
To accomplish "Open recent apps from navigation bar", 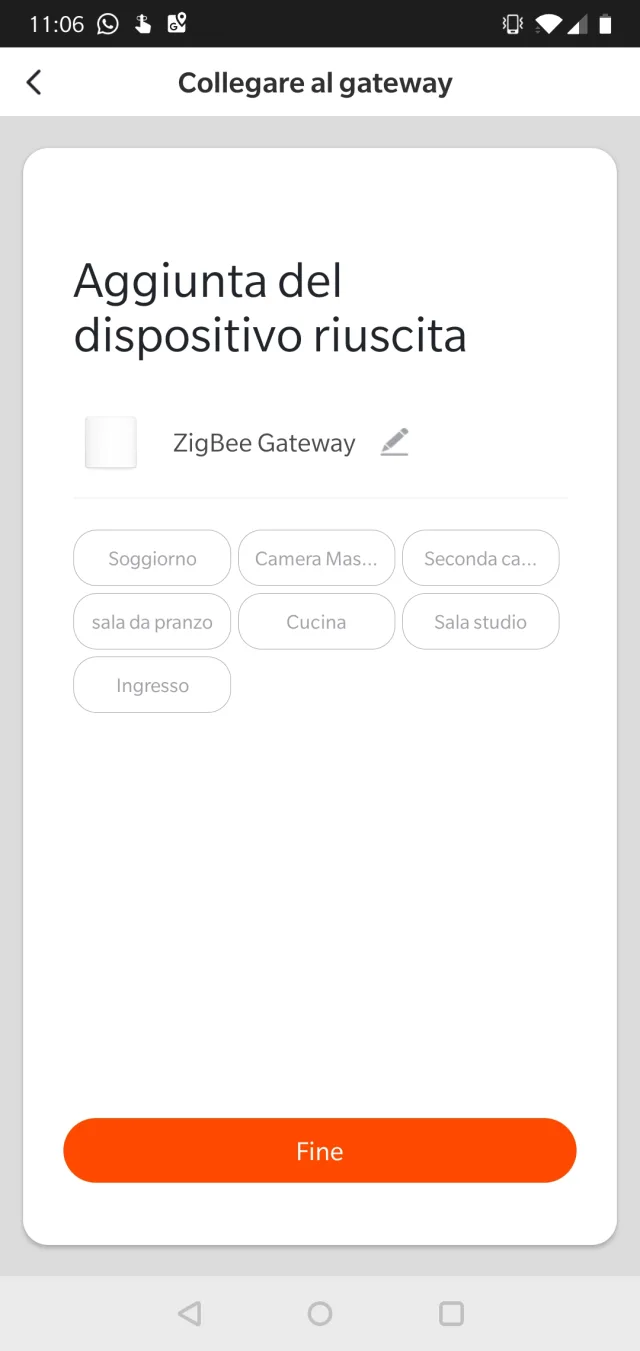I will pos(452,1313).
